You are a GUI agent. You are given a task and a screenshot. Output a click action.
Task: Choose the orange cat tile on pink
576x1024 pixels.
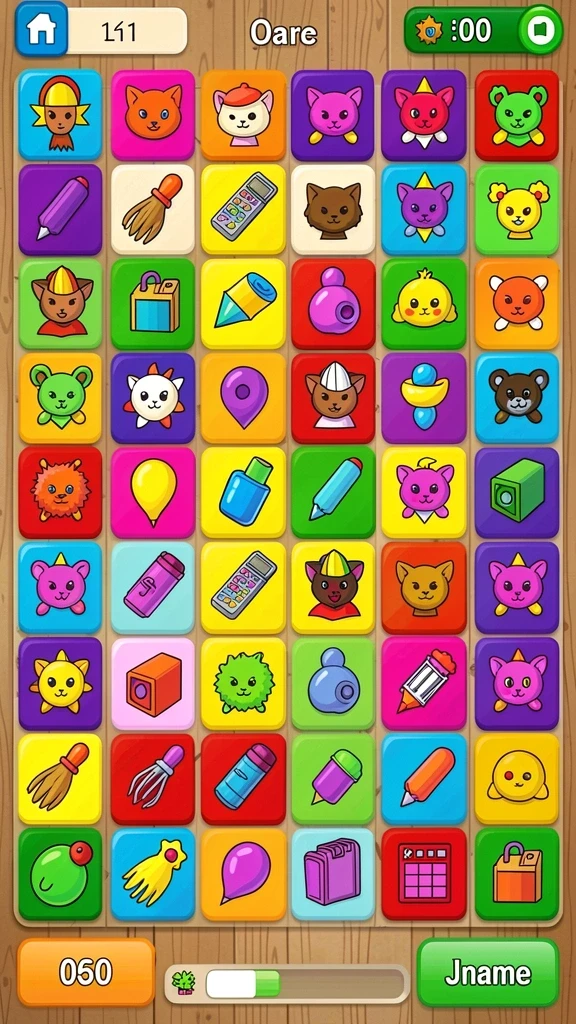pyautogui.click(x=153, y=115)
